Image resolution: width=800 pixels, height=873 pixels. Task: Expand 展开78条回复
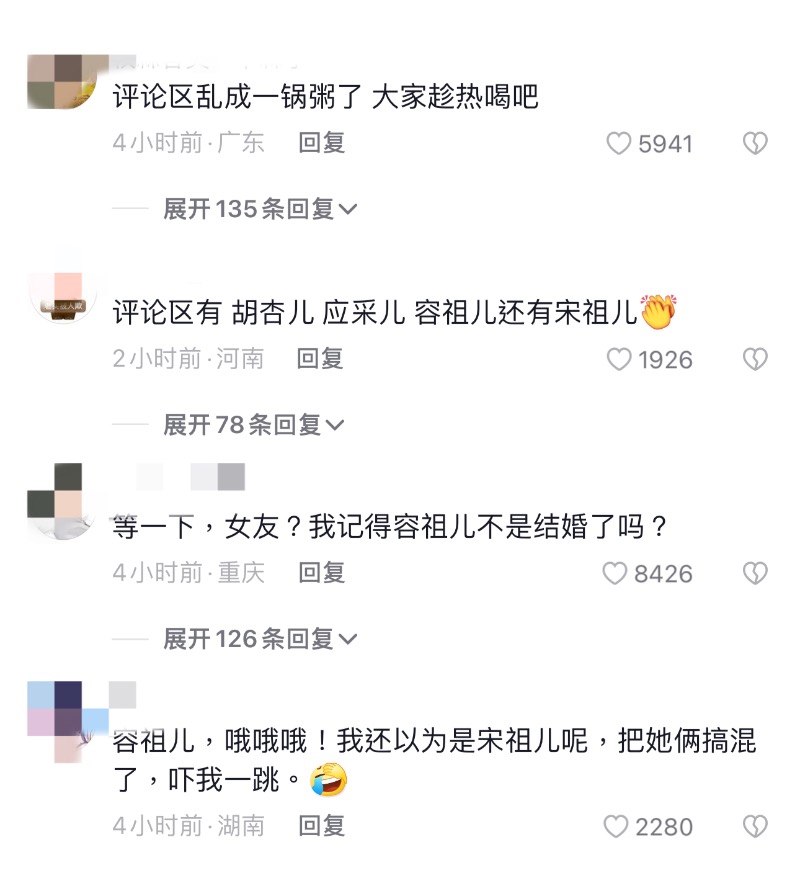pyautogui.click(x=253, y=425)
